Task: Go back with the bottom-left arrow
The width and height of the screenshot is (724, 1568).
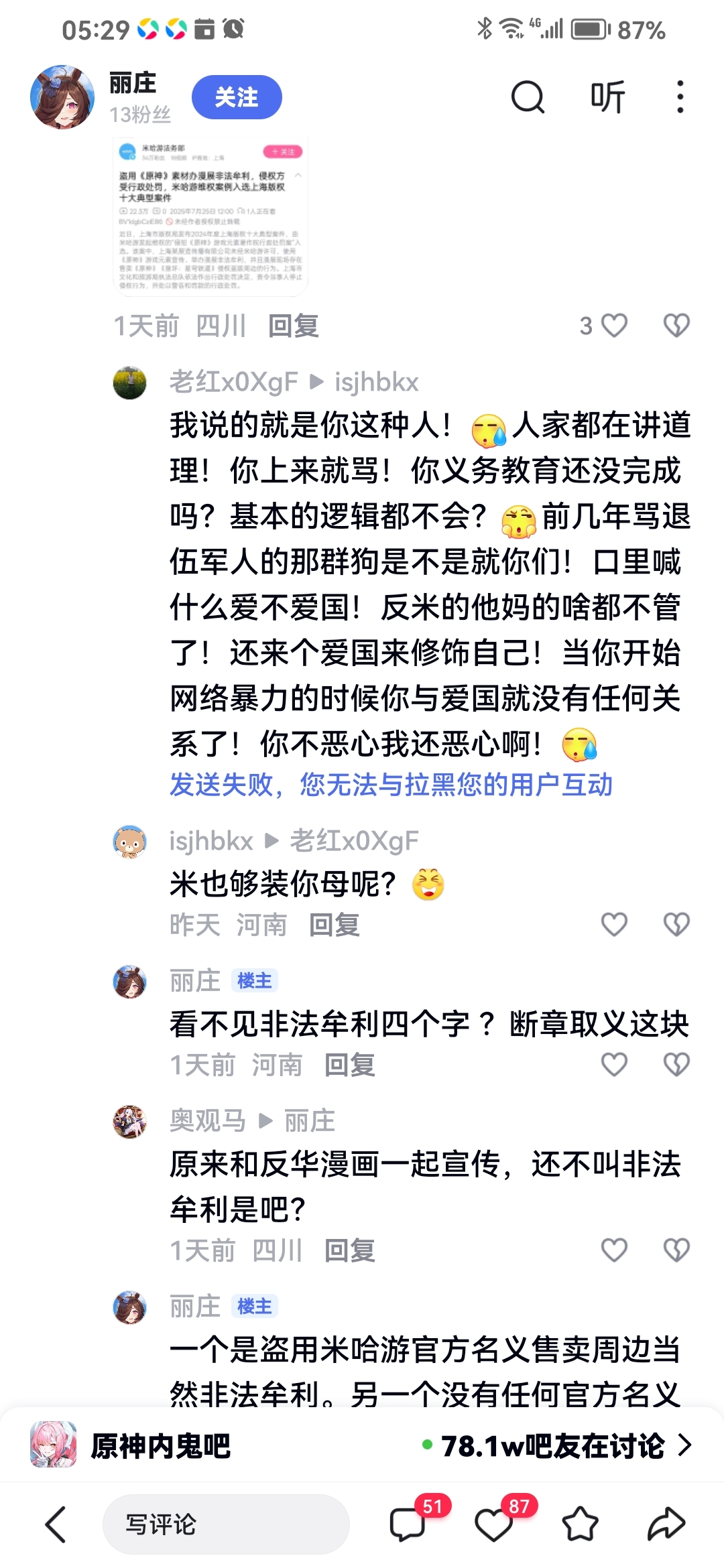Action: point(56,1524)
